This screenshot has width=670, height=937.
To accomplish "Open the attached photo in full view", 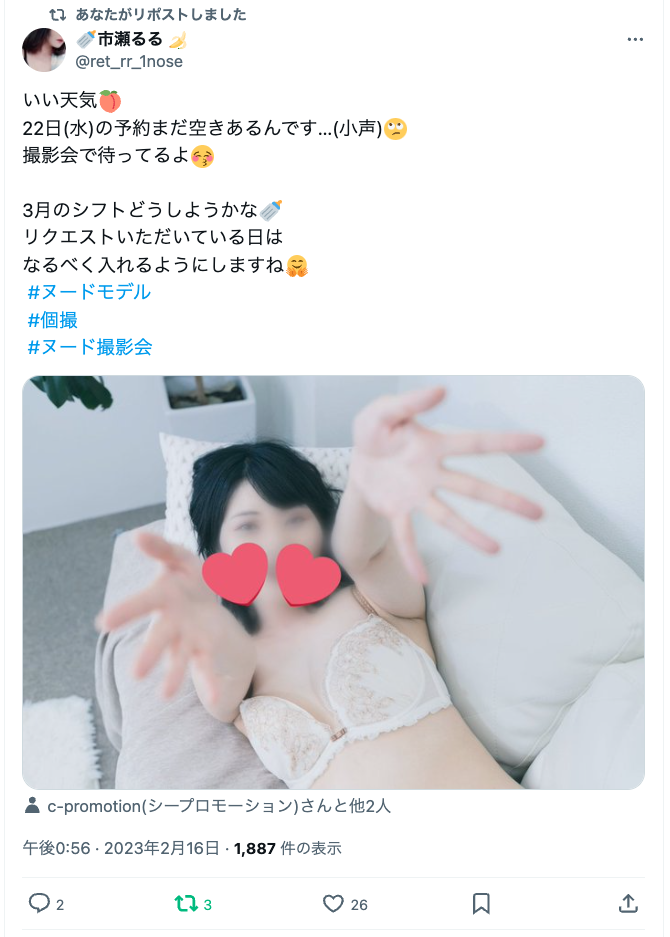I will [333, 582].
